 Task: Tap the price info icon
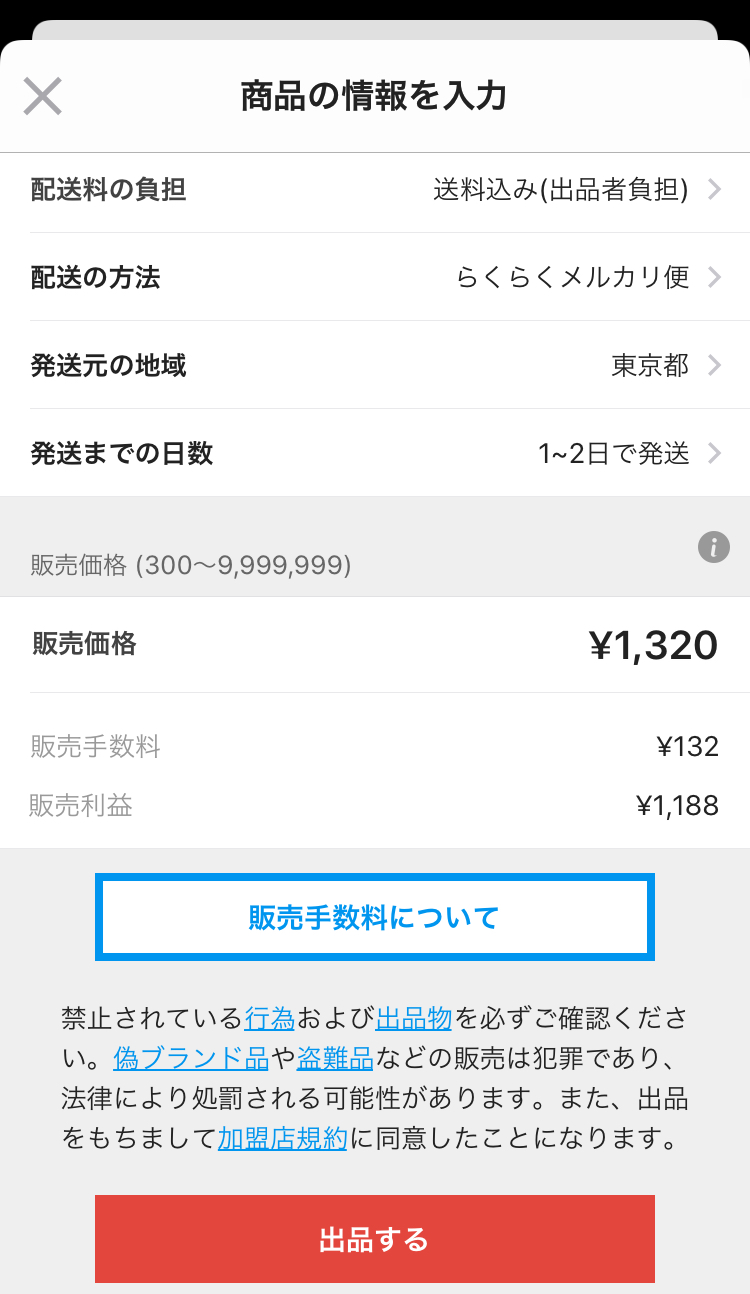[713, 547]
